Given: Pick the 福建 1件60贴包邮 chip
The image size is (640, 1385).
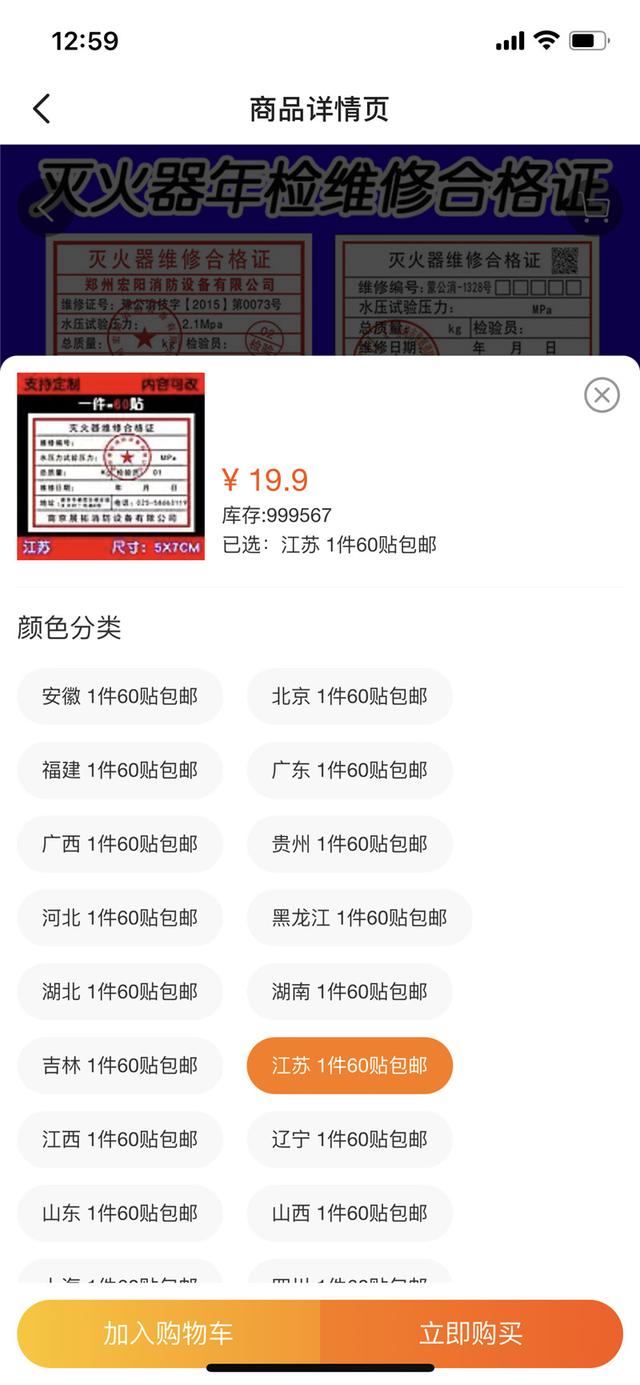Looking at the screenshot, I should point(120,770).
